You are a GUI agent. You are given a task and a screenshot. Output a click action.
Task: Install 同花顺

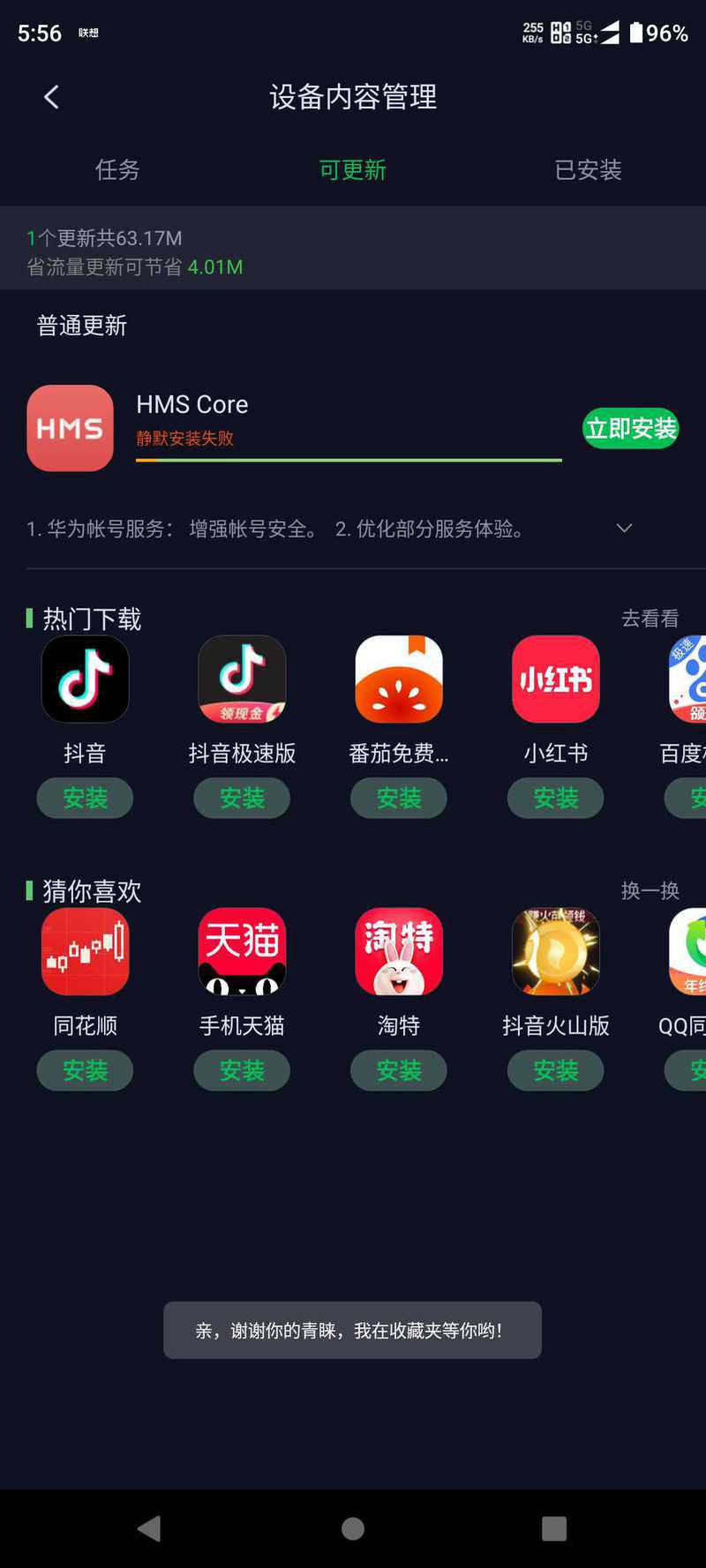click(85, 1070)
